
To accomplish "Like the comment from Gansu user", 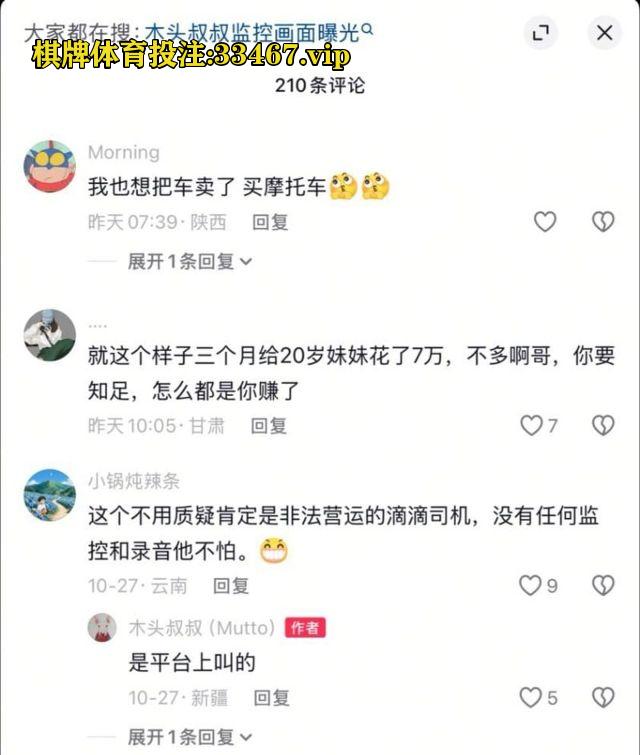I will (532, 426).
